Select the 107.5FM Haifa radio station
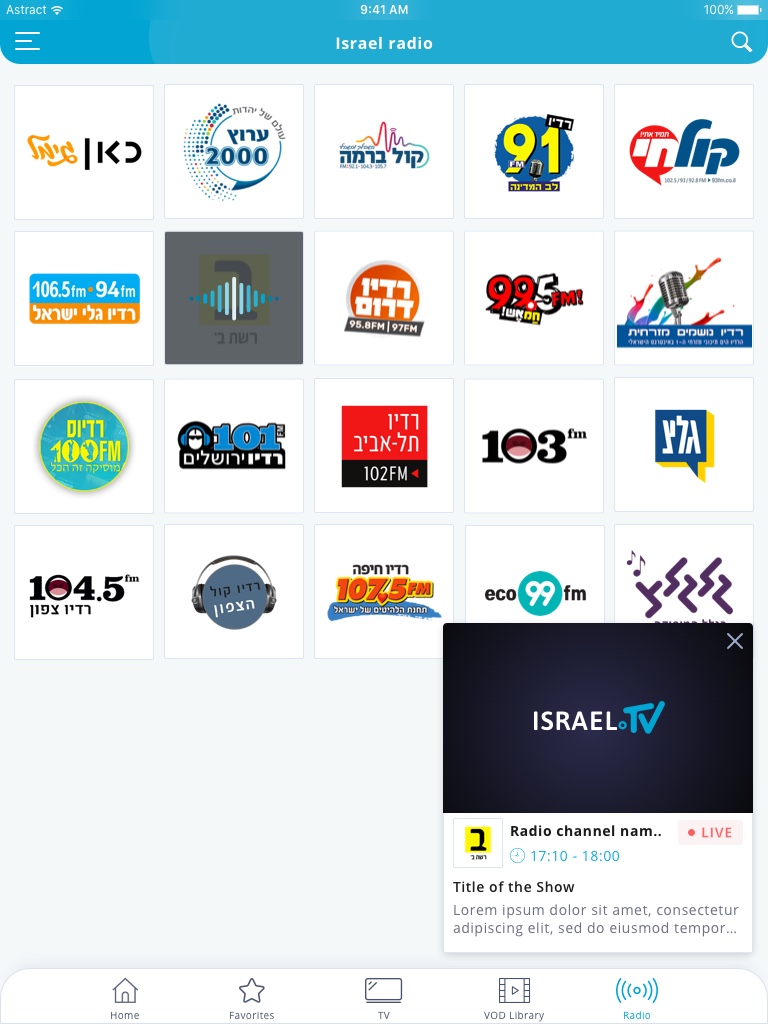This screenshot has width=768, height=1024. click(x=384, y=592)
